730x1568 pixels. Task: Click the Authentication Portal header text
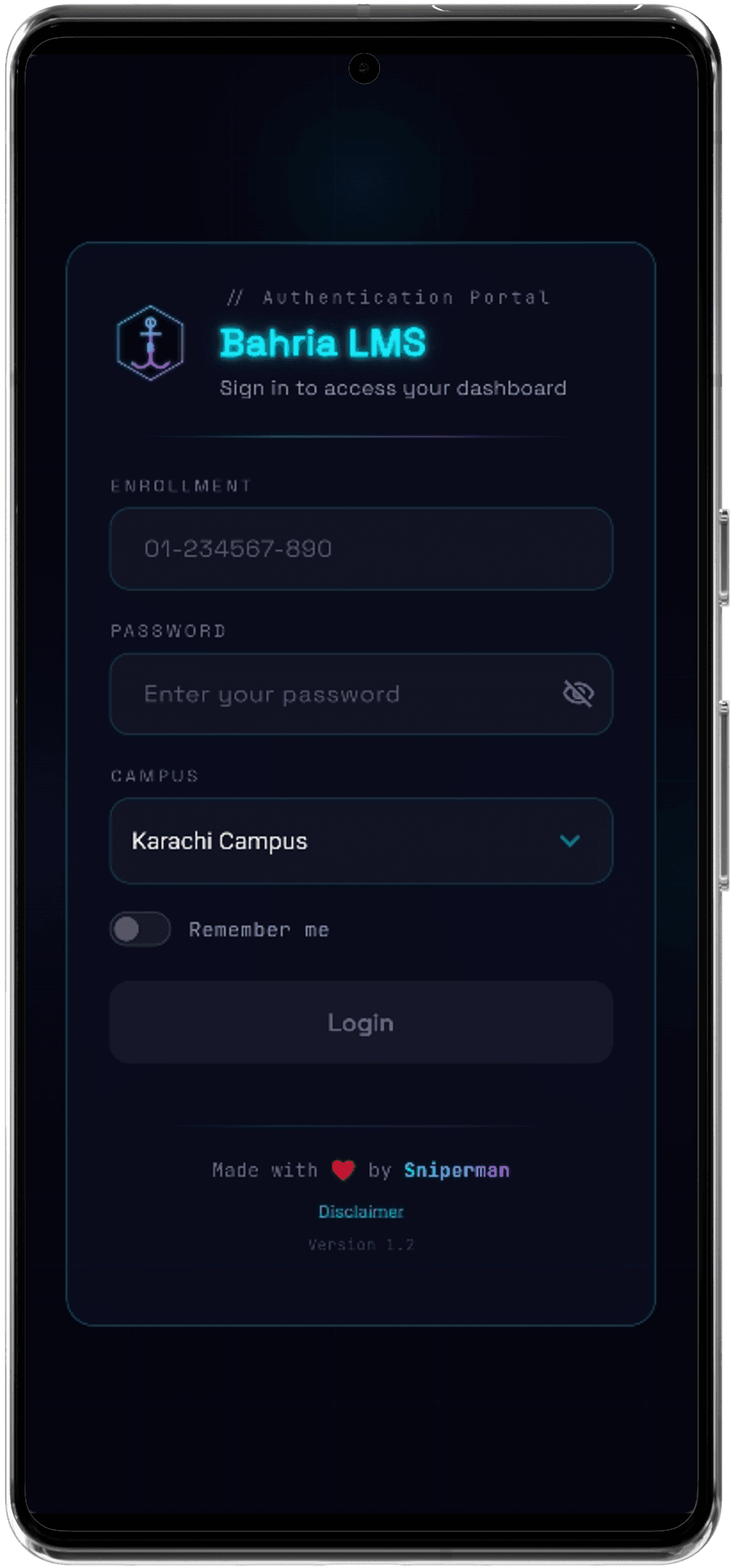point(388,296)
